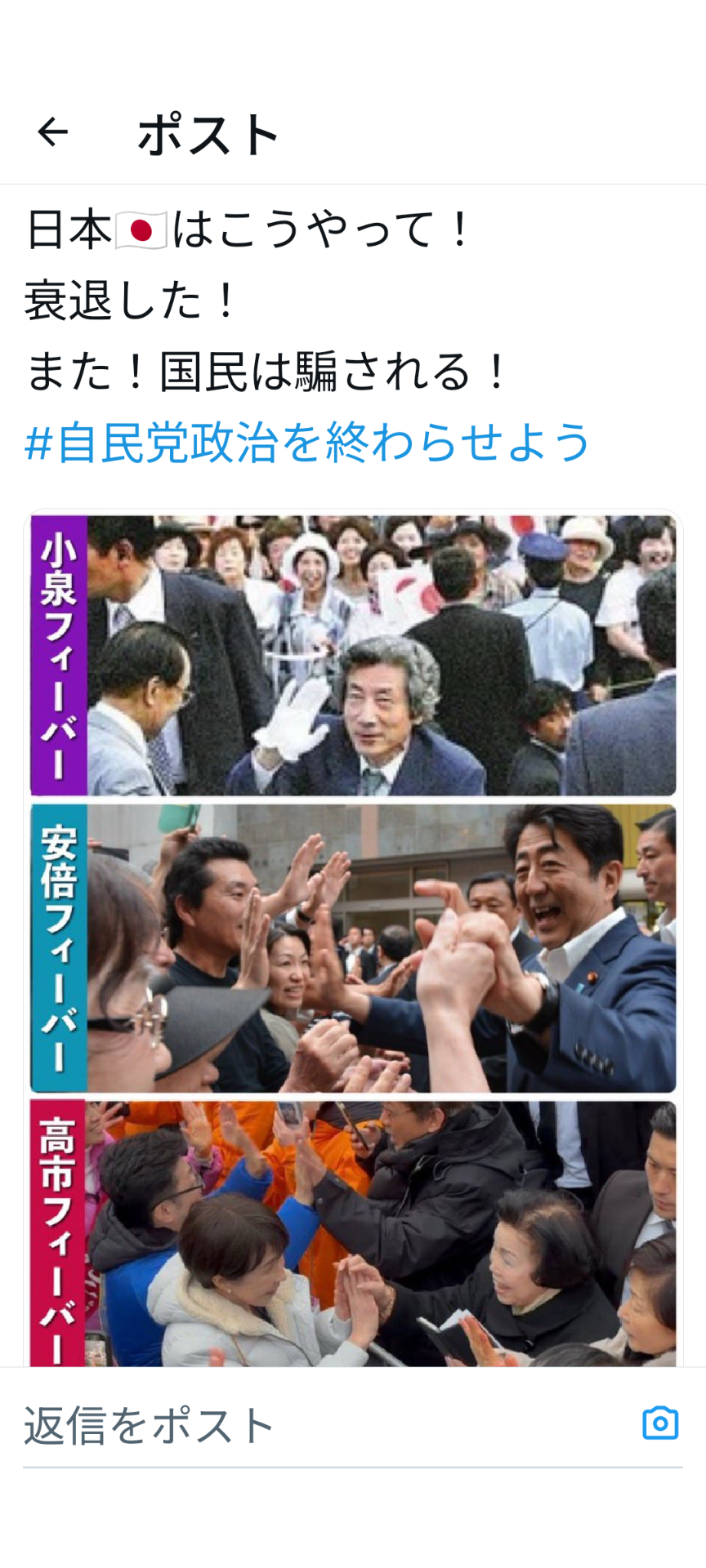This screenshot has width=706, height=1568.
Task: Go back using the arrow icon
Action: (x=53, y=132)
